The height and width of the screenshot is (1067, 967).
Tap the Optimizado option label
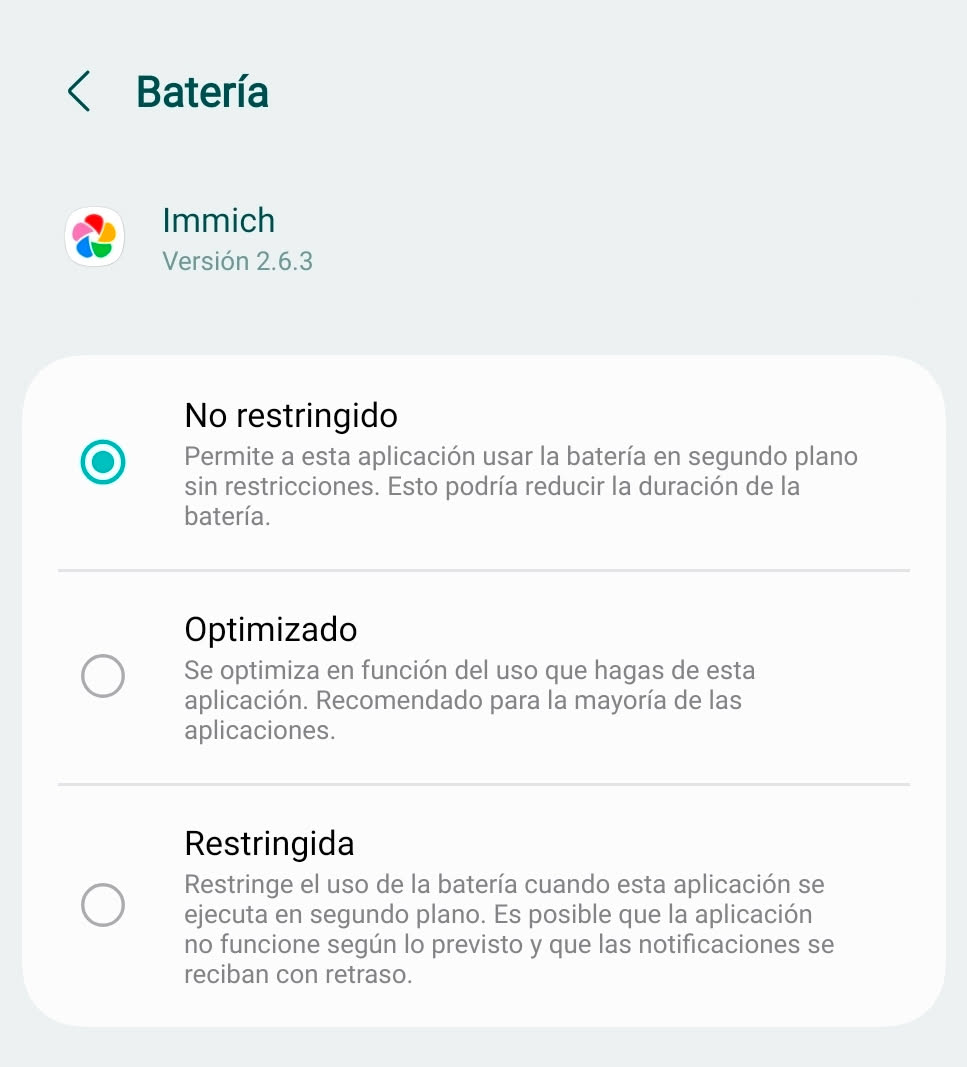(270, 630)
